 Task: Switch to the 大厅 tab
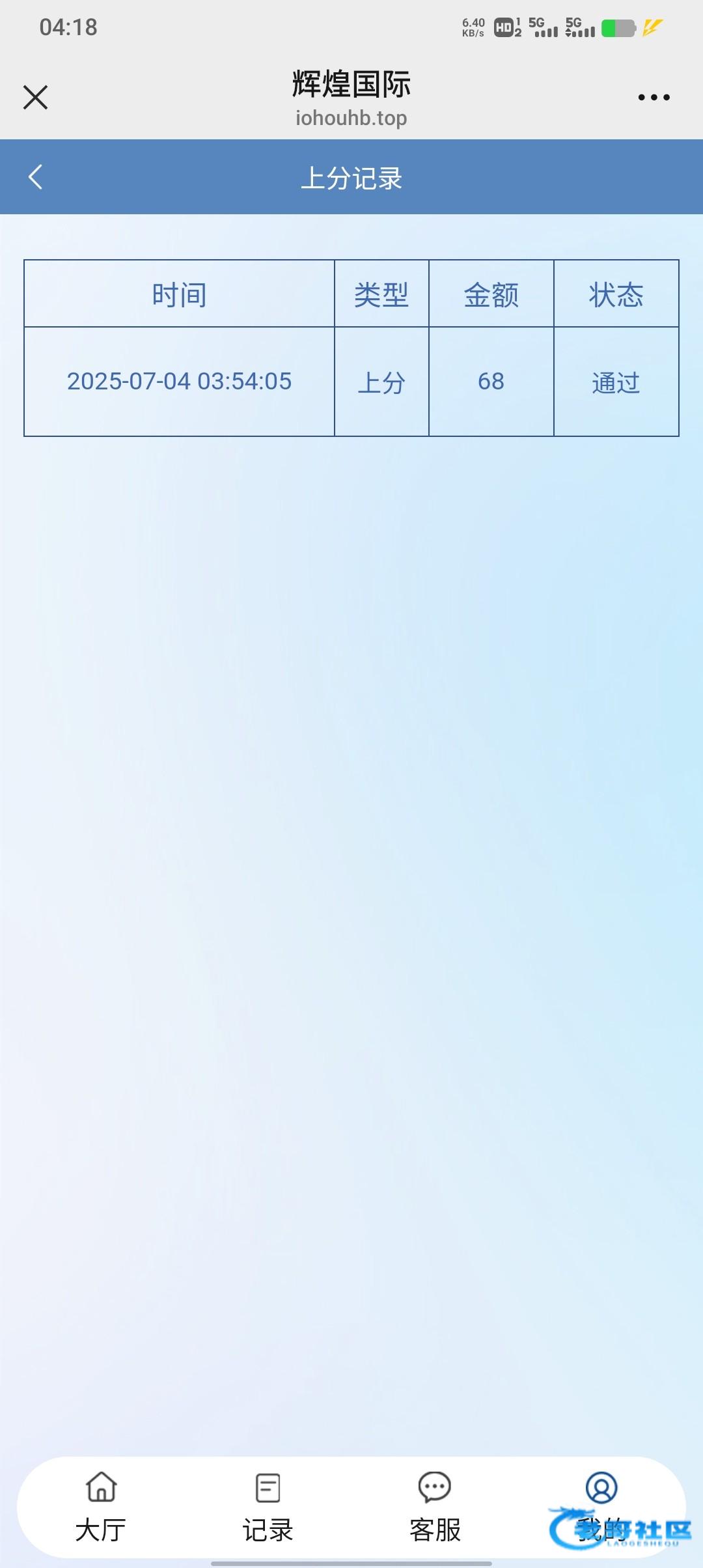click(x=101, y=1507)
